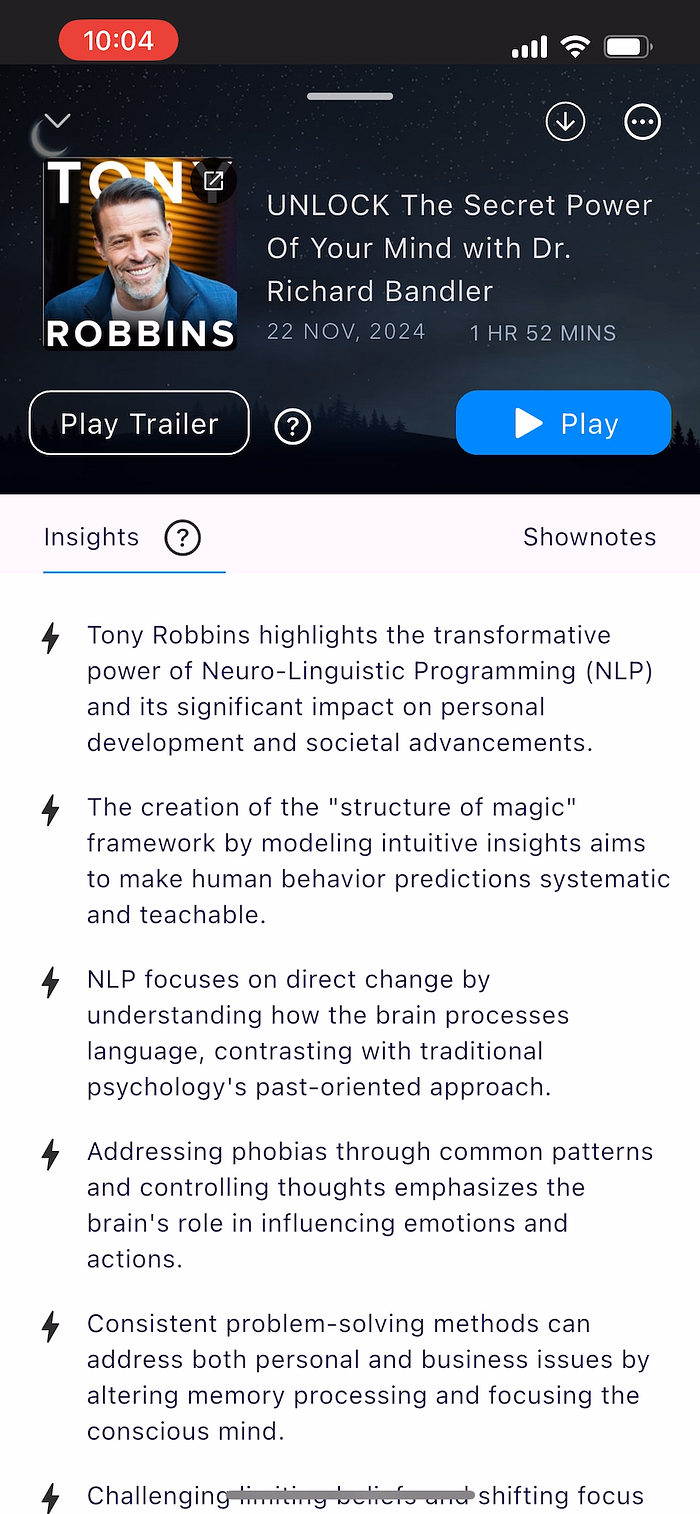Collapse the episode sheet with the down chevron
Viewport: 700px width, 1514px height.
click(57, 121)
